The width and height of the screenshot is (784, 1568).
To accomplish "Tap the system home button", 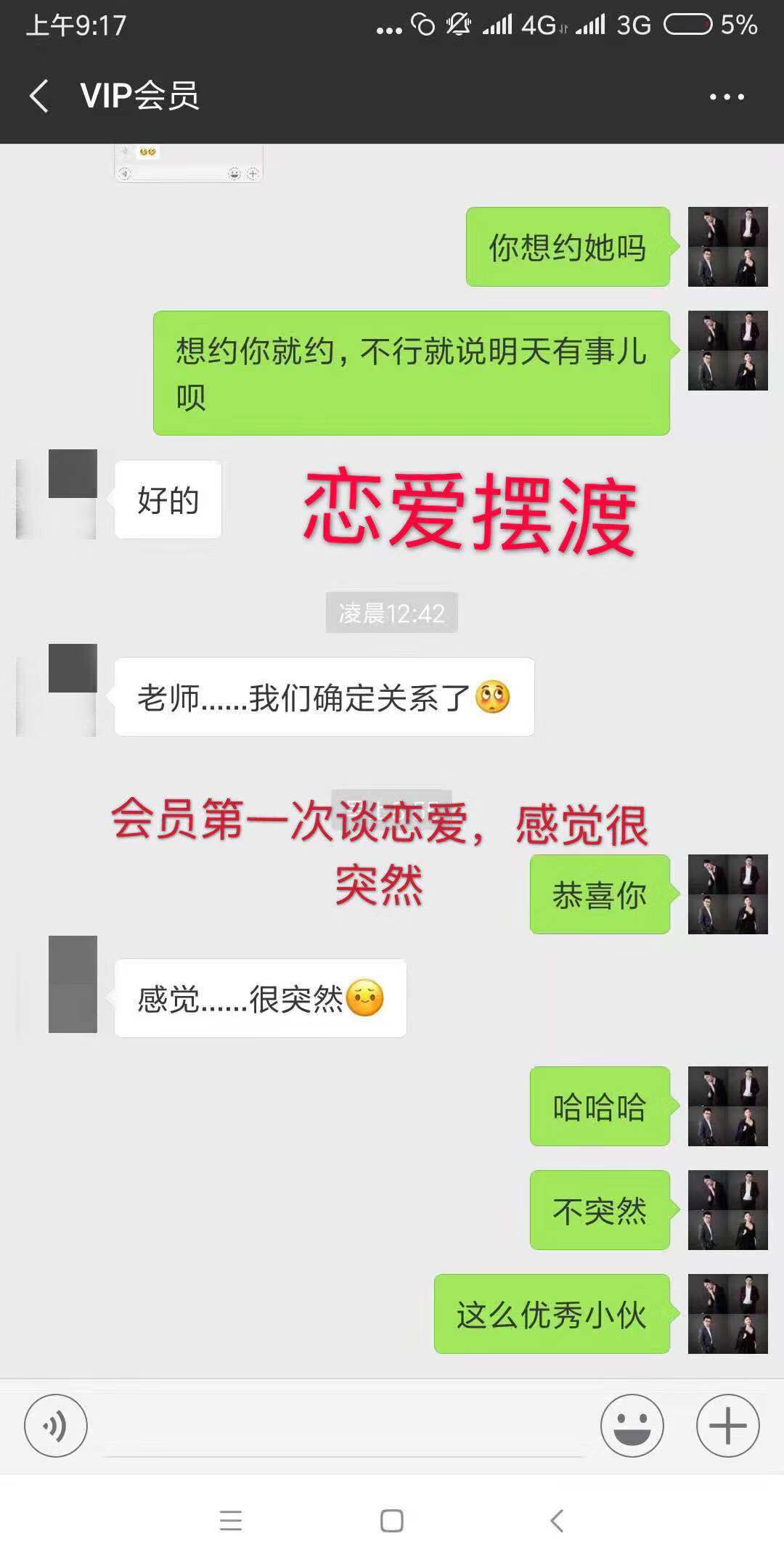I will pyautogui.click(x=392, y=1521).
